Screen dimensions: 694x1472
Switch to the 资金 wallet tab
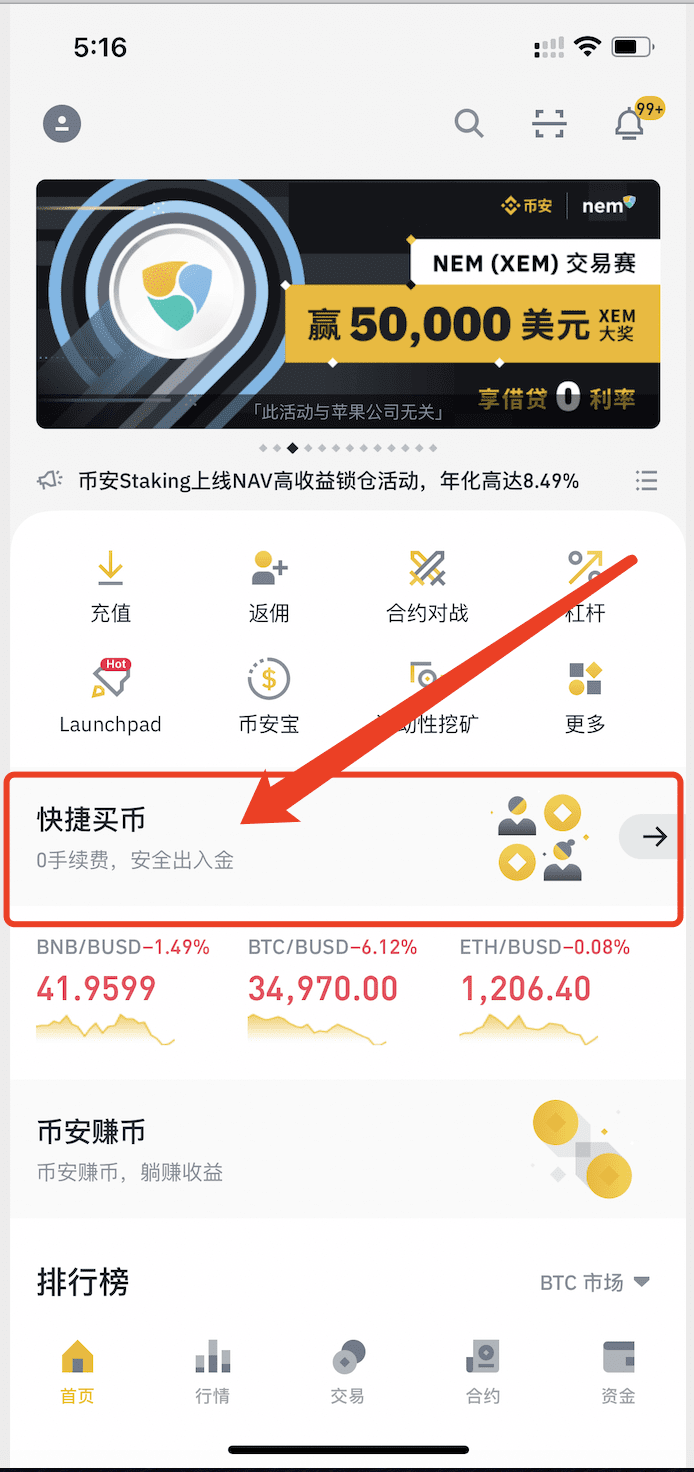618,1374
